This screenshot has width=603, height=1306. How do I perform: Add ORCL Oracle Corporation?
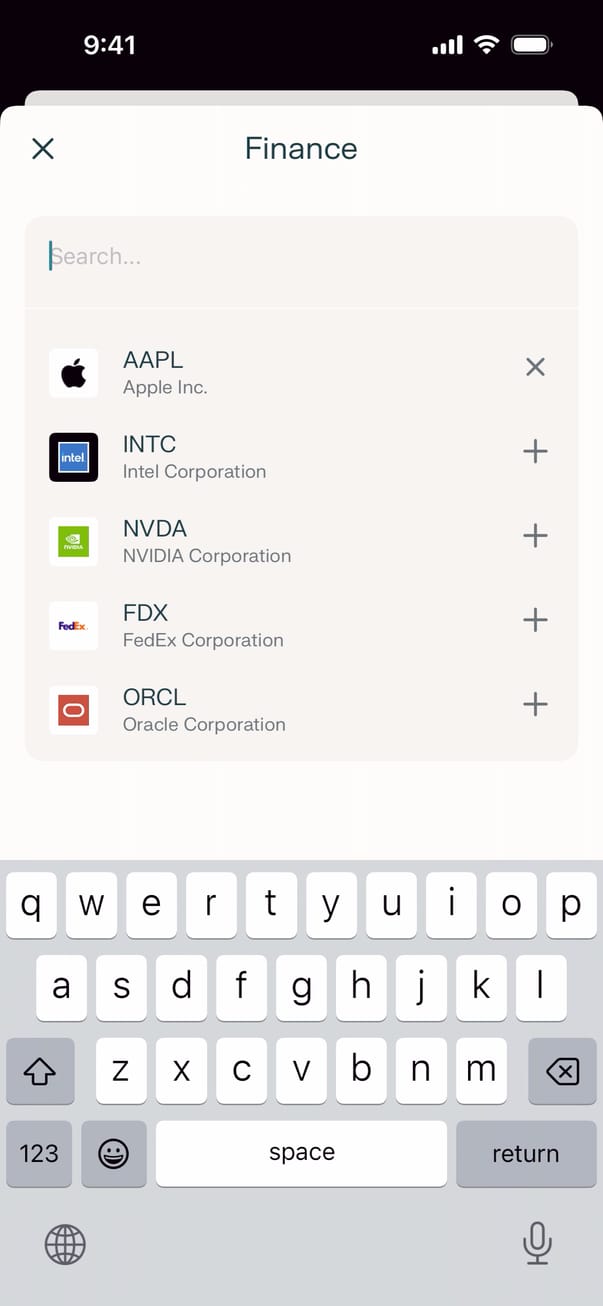click(x=535, y=704)
